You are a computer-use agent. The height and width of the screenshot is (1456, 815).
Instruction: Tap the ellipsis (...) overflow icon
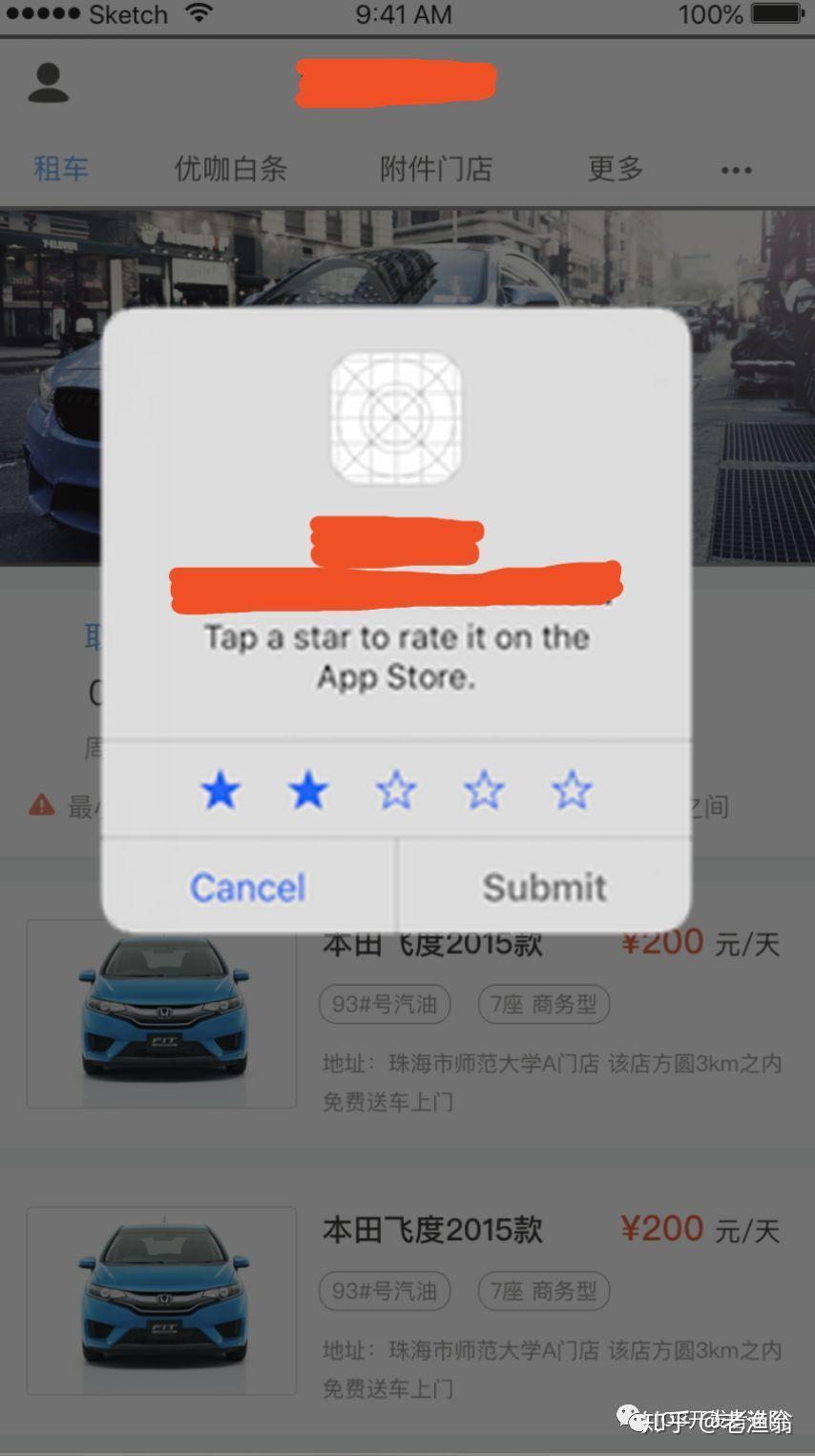[736, 170]
